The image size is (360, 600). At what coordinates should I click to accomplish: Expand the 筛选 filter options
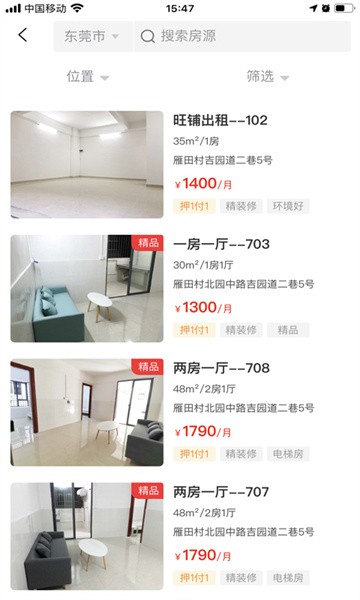268,77
